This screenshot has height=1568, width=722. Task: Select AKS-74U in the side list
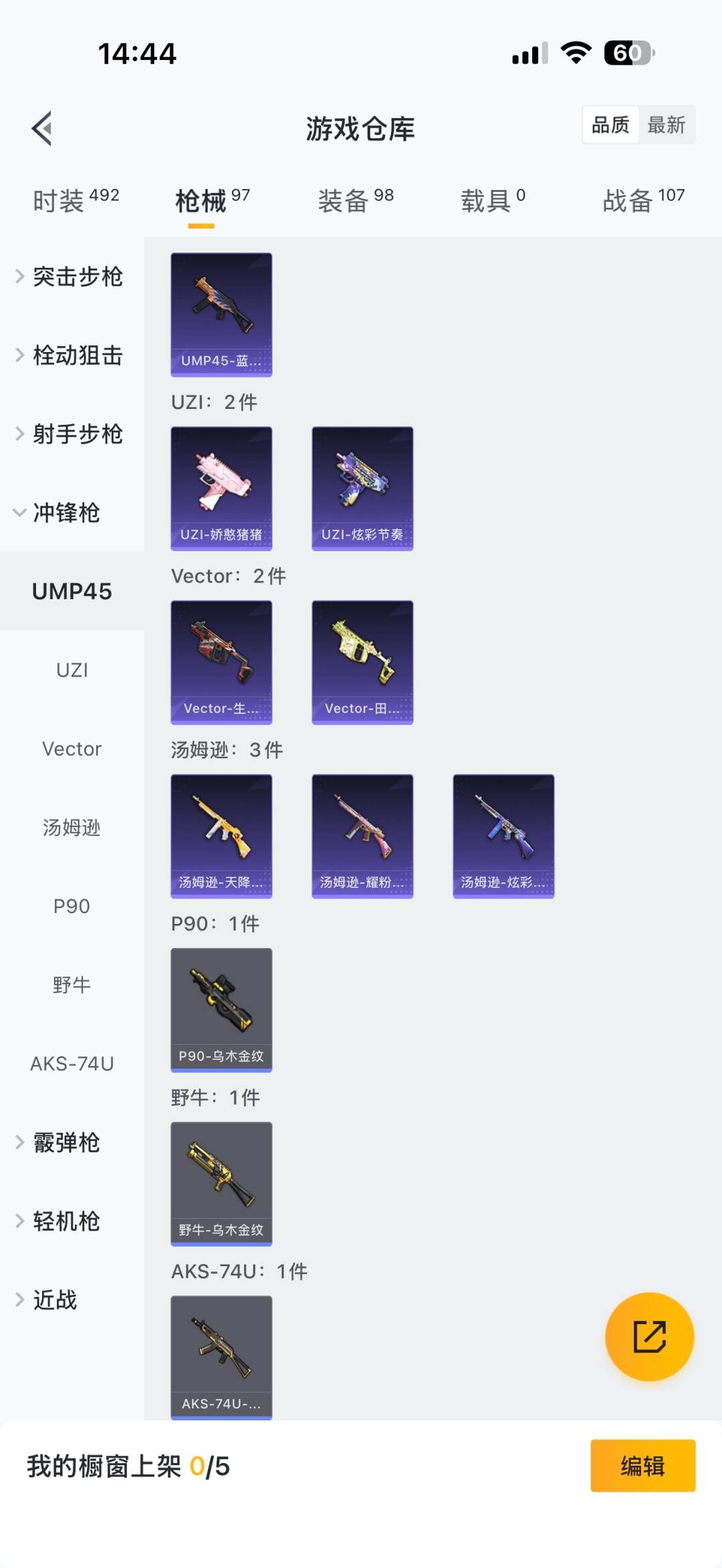[72, 1064]
